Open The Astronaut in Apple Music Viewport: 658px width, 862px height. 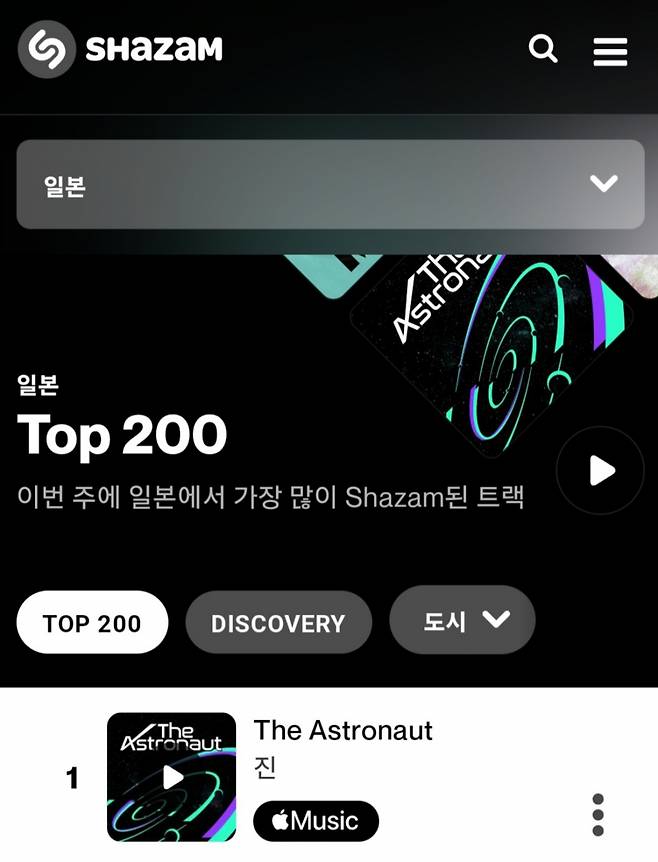[x=316, y=821]
